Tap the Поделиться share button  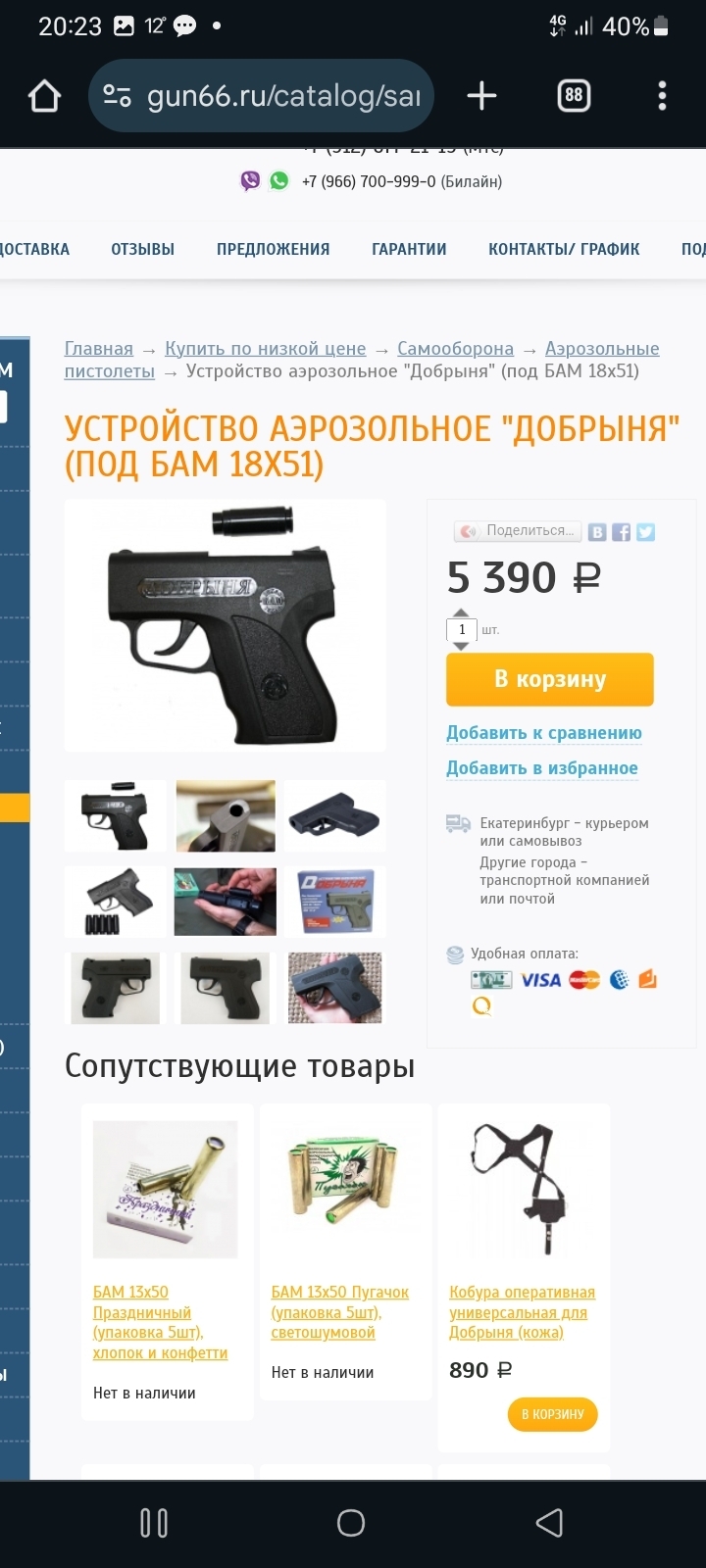point(518,531)
